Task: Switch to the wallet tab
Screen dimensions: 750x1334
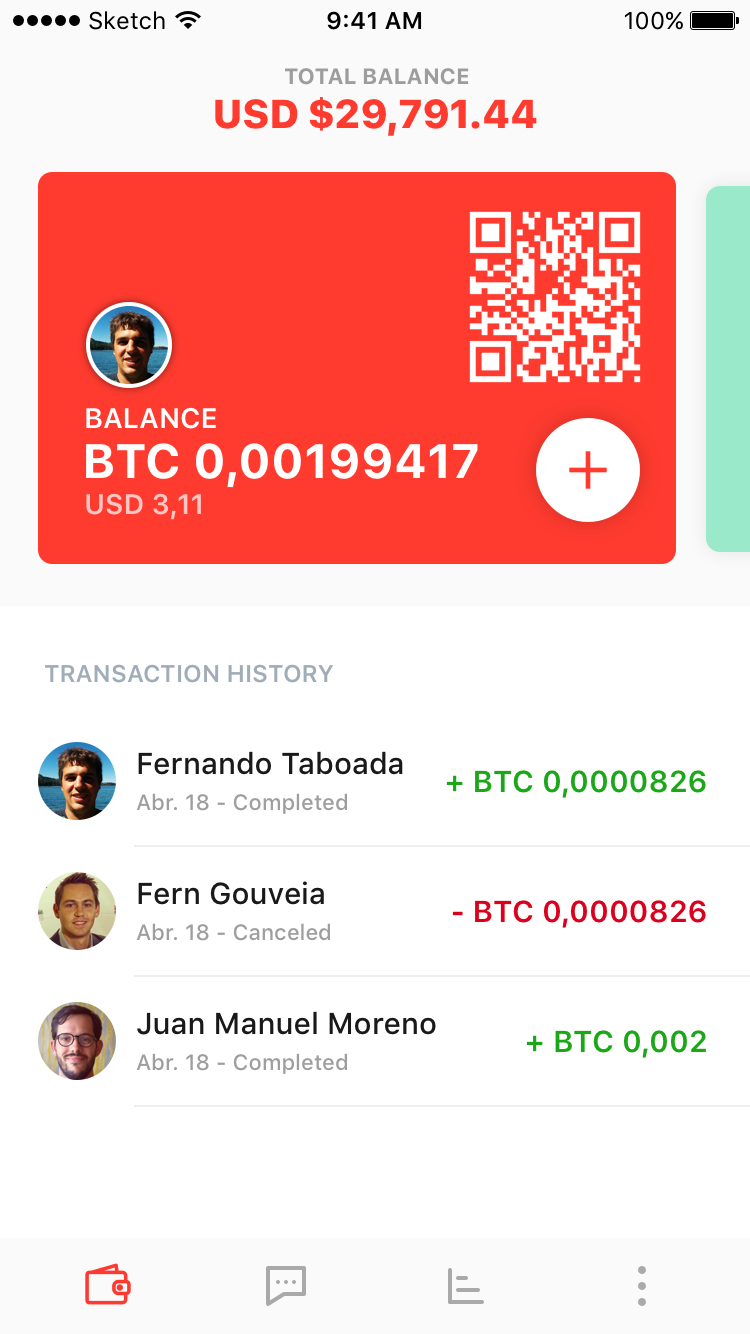Action: click(107, 1285)
